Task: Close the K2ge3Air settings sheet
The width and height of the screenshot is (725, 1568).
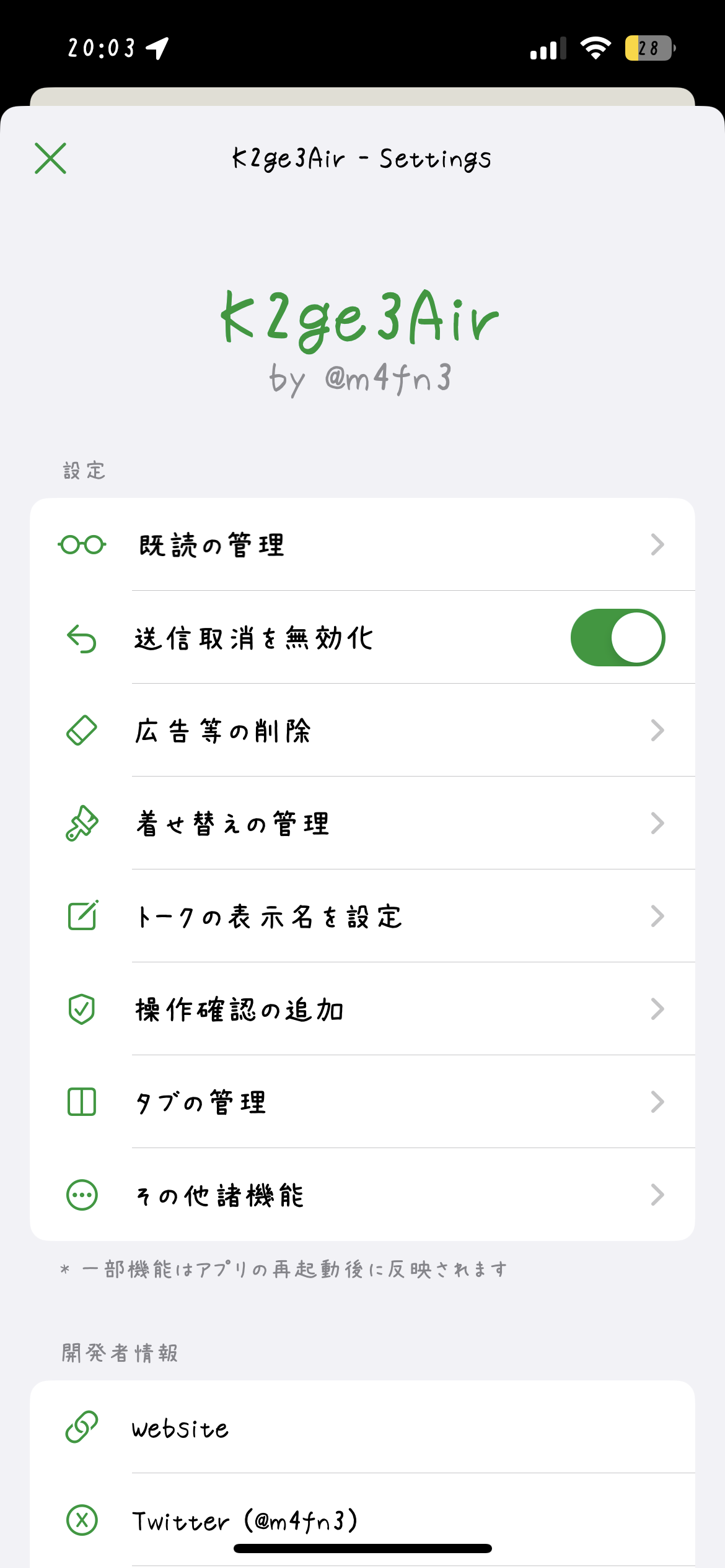Action: pos(50,159)
